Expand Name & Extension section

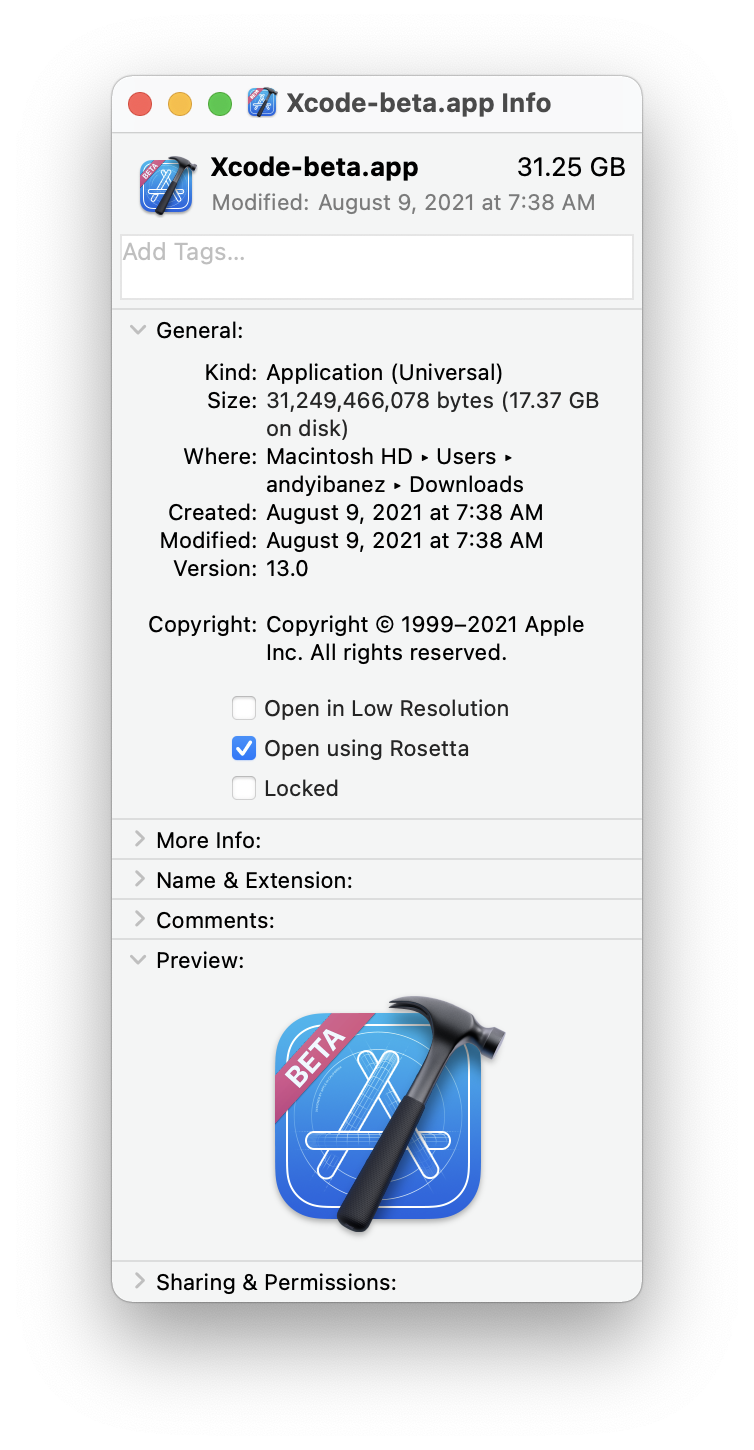[139, 880]
